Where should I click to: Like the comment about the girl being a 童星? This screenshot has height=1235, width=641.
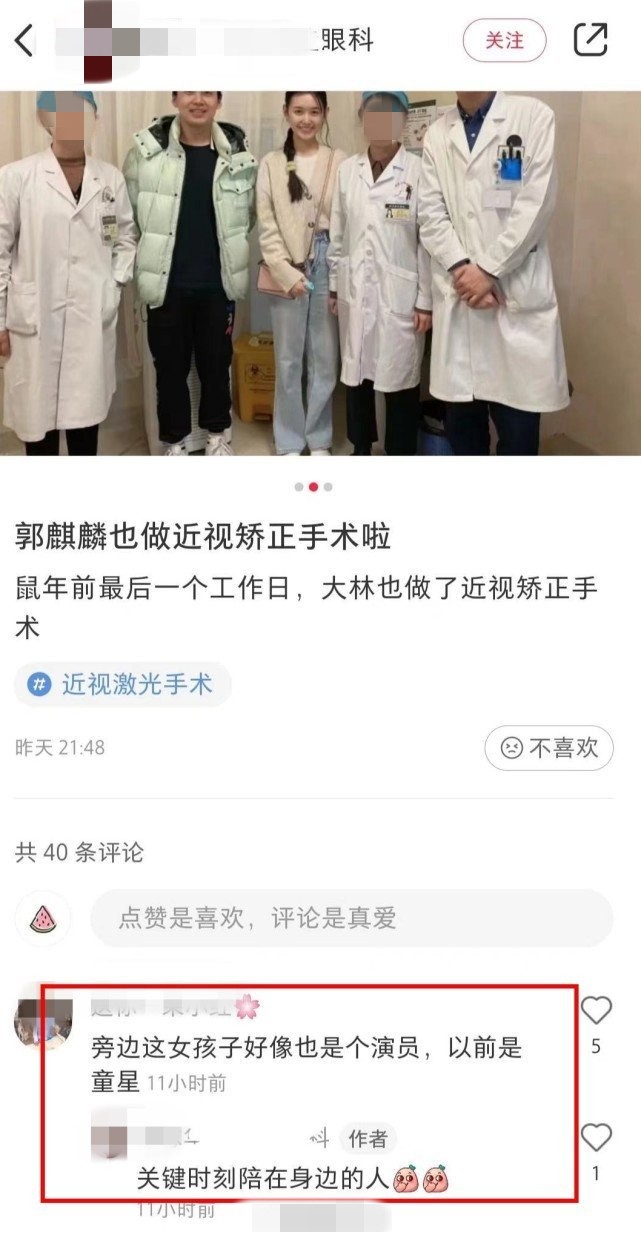596,1011
